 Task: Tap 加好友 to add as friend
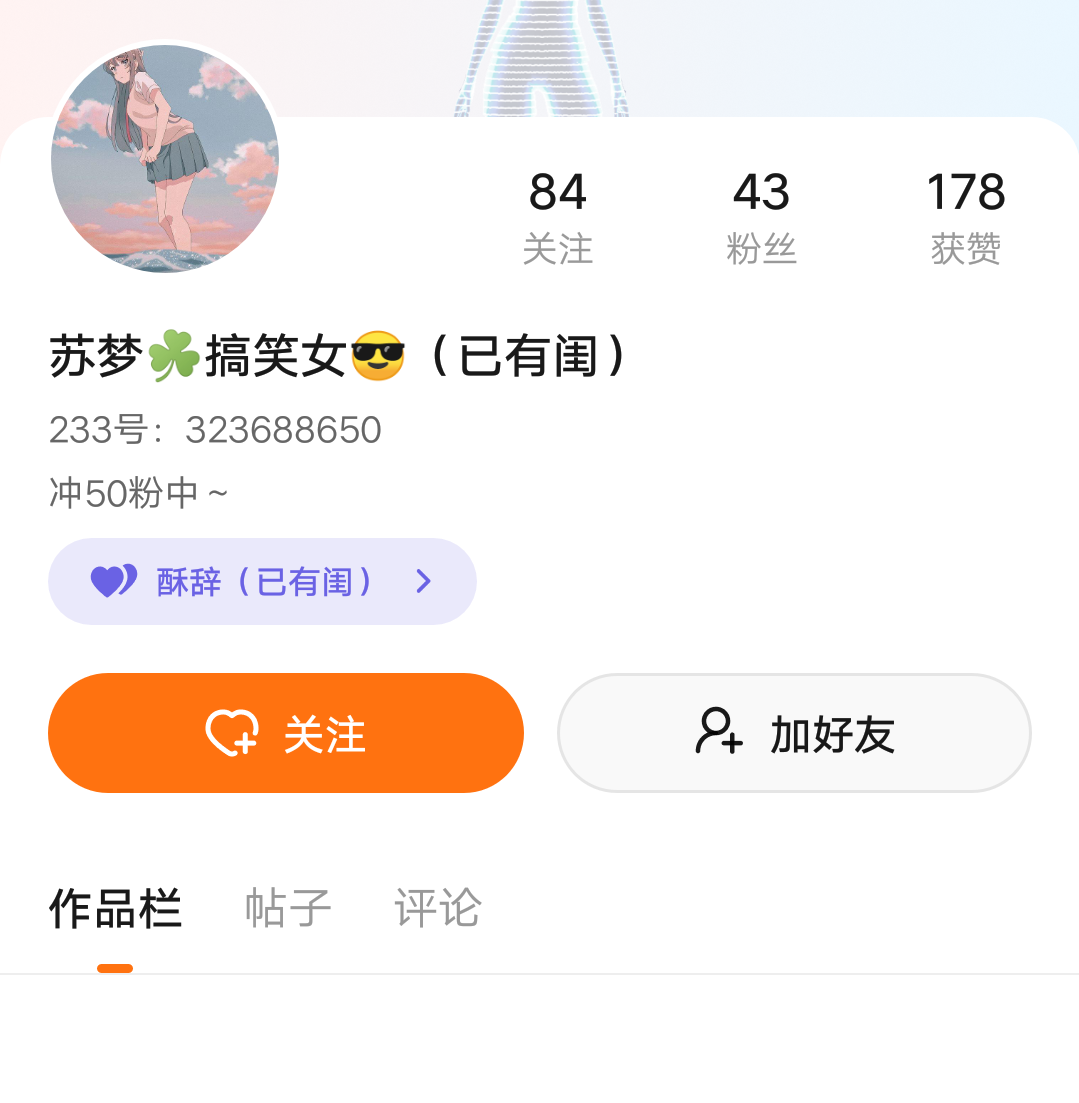tap(794, 733)
